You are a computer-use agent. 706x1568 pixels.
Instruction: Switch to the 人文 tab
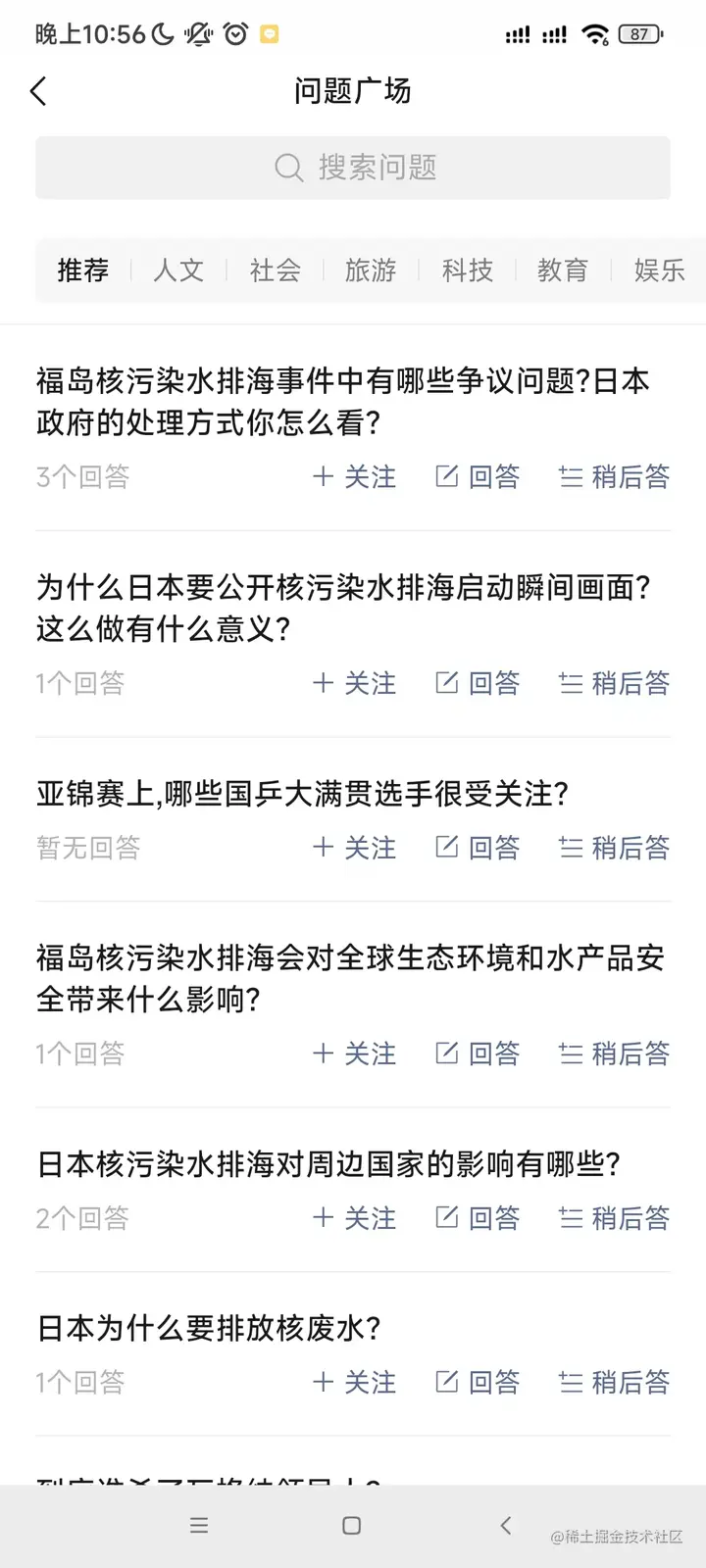[x=178, y=270]
